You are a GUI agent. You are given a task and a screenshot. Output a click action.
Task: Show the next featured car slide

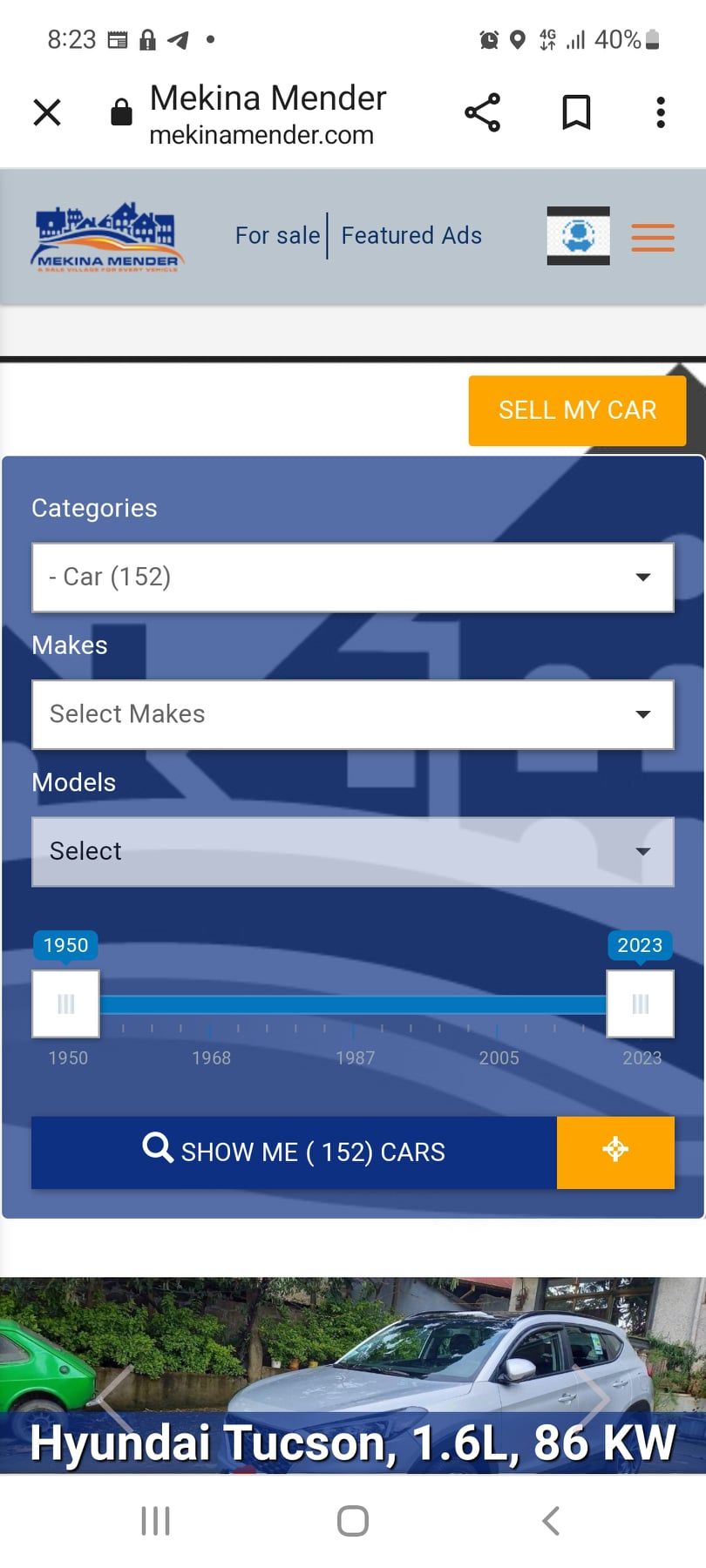coord(594,1397)
